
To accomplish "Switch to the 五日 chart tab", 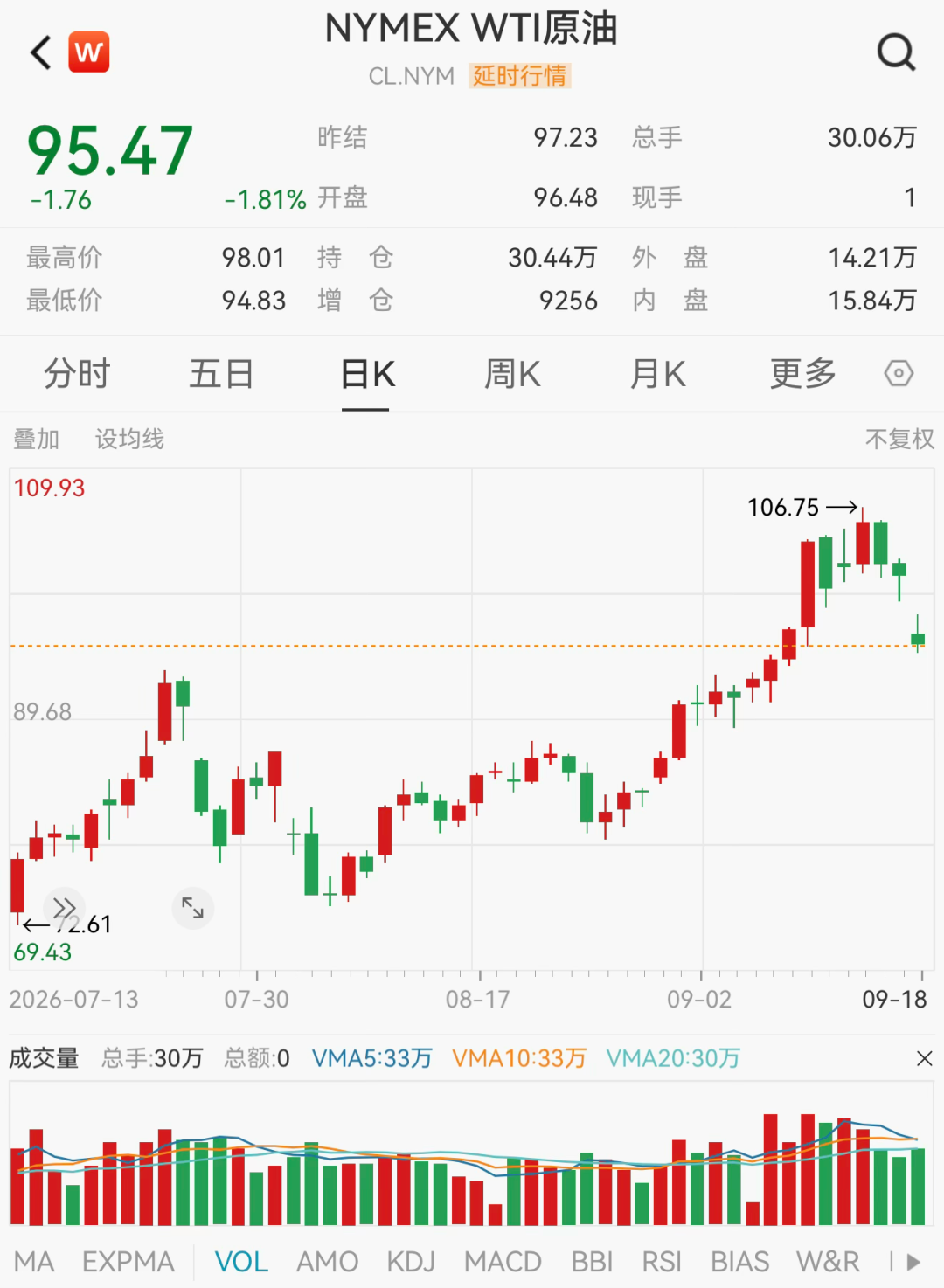I will click(222, 374).
